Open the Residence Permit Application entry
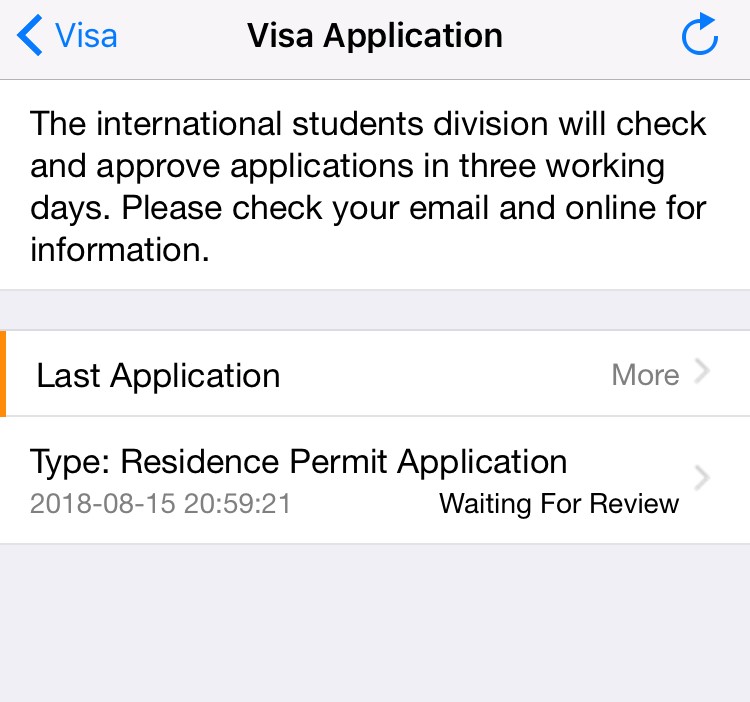 point(370,480)
